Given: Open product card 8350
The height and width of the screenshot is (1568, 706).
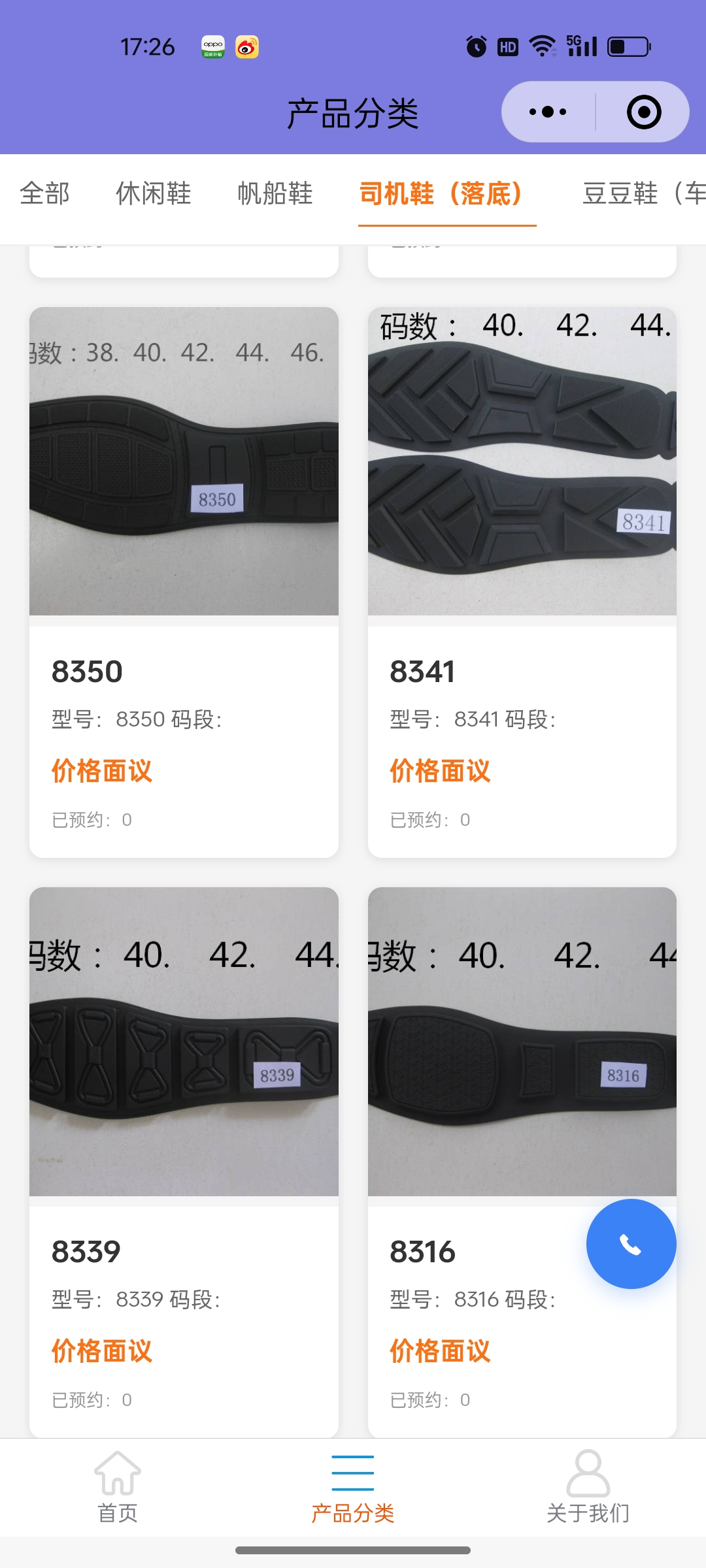Looking at the screenshot, I should click(x=184, y=581).
